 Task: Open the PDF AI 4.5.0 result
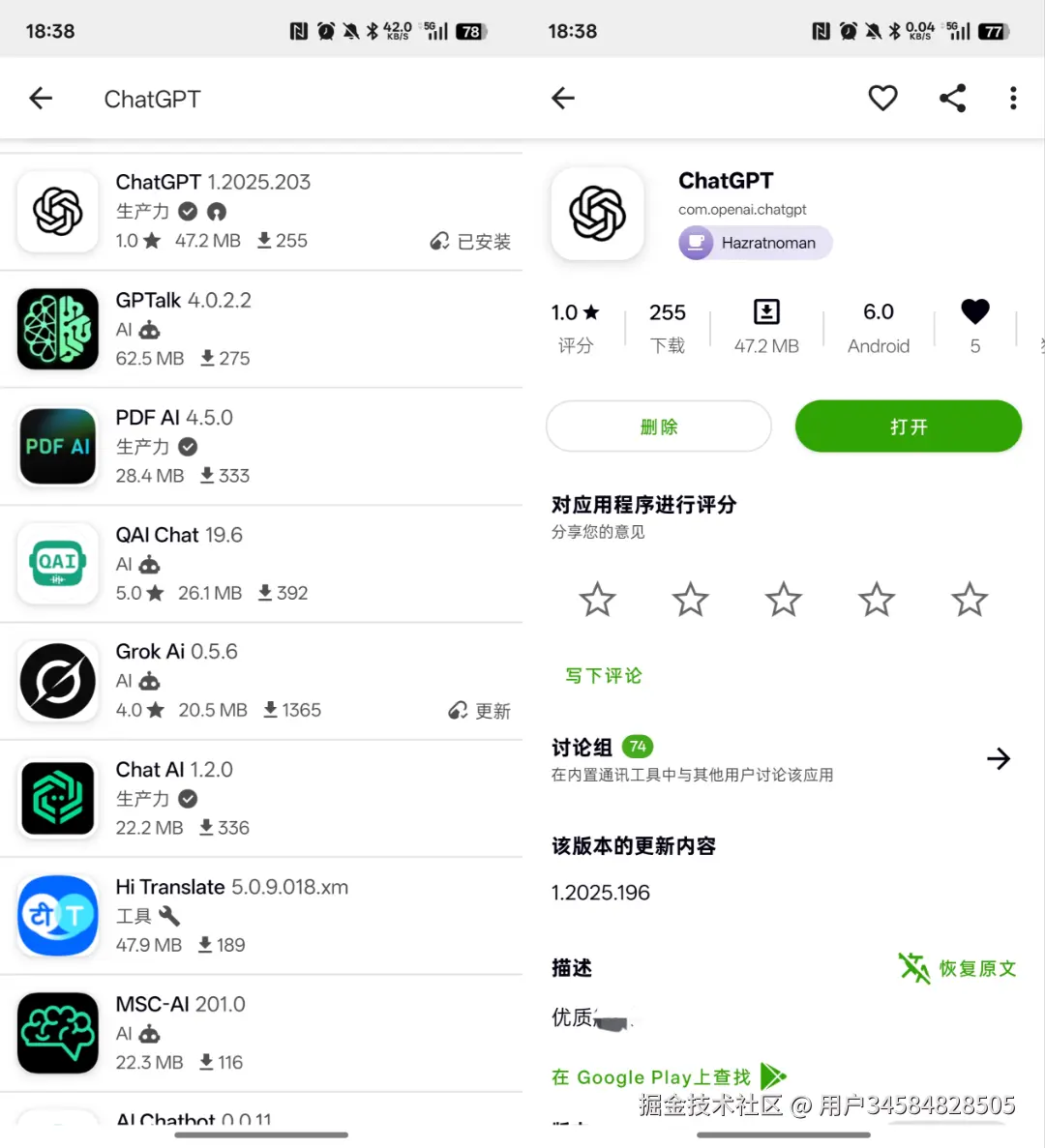click(x=261, y=446)
